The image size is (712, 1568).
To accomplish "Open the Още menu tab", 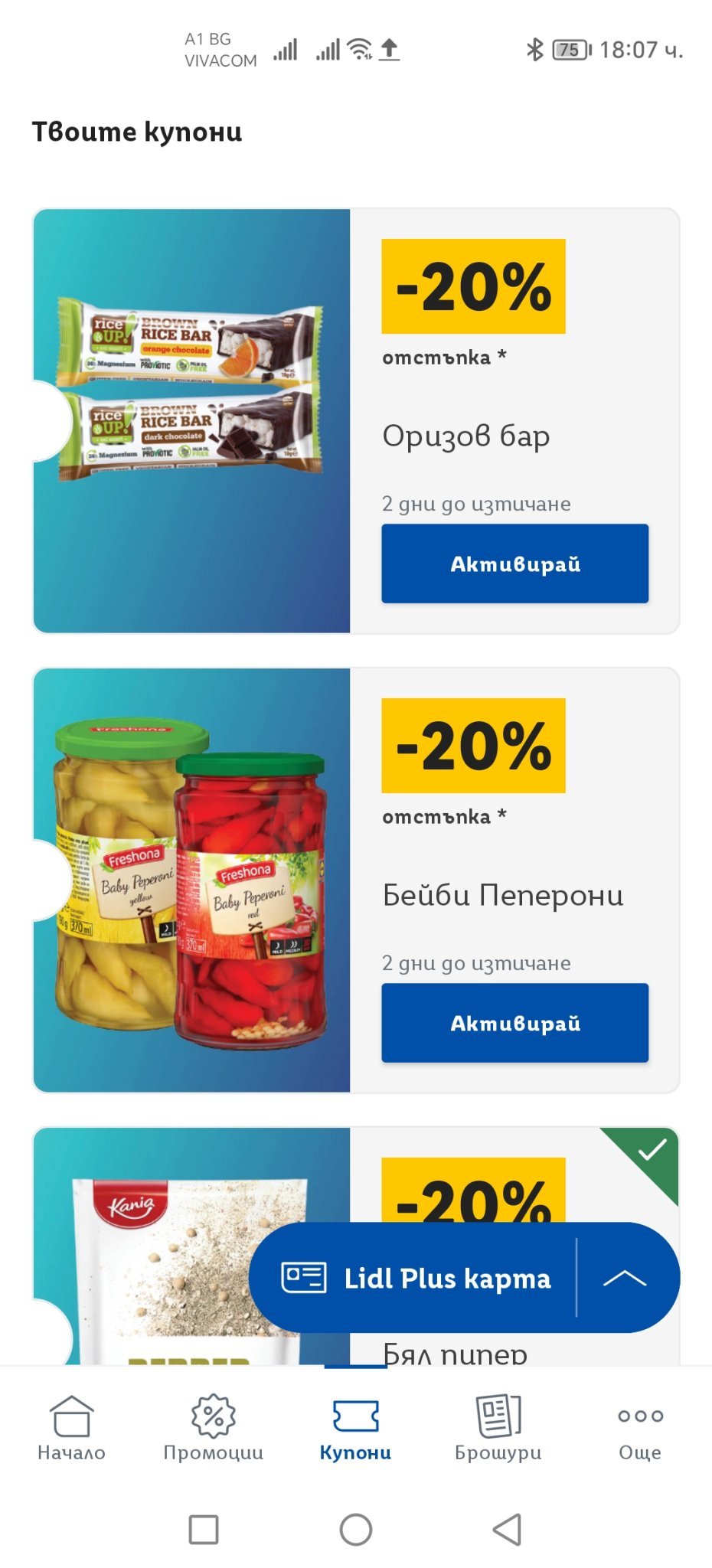I will coord(640,1428).
